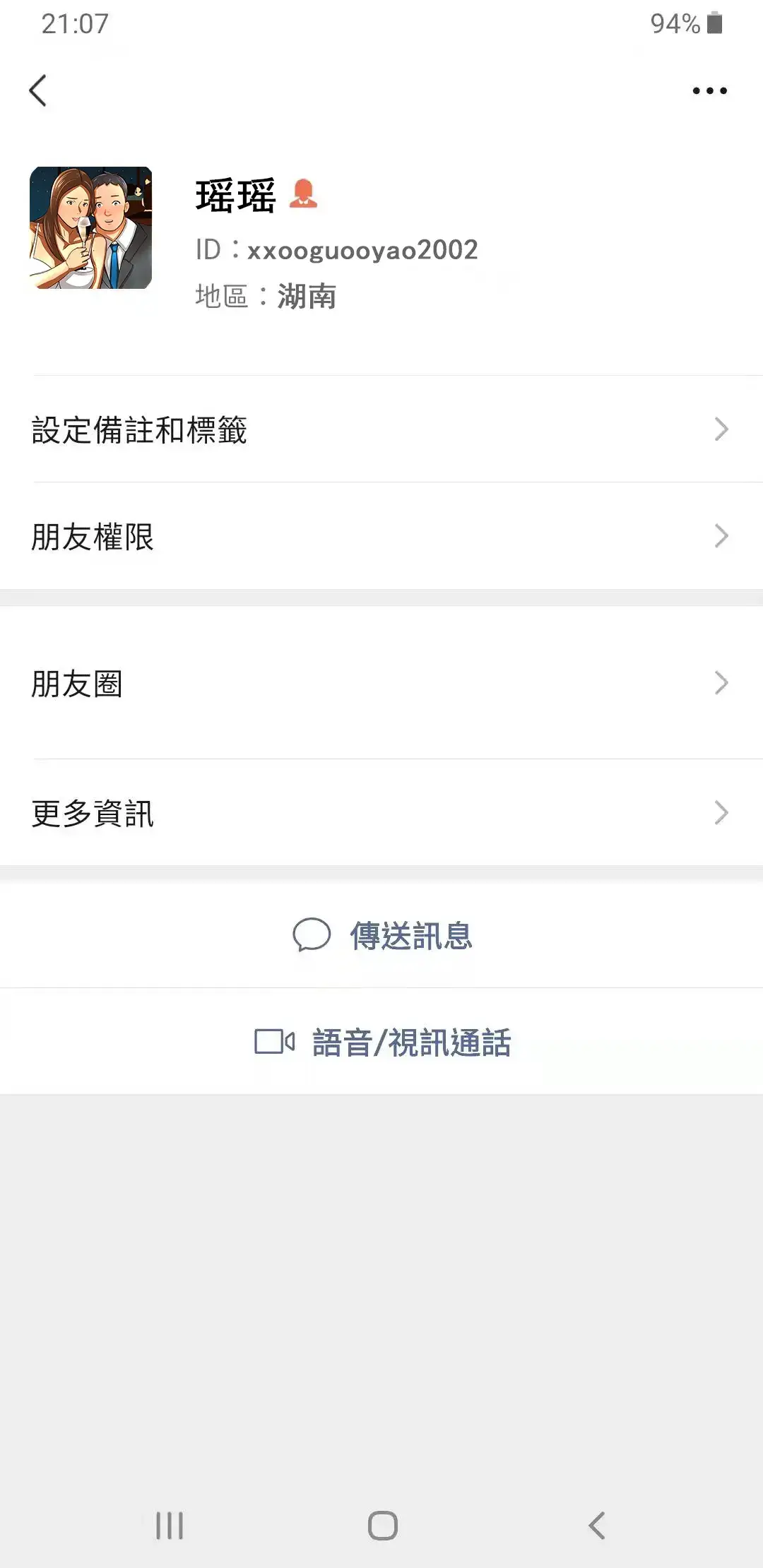Image resolution: width=763 pixels, height=1568 pixels.
Task: Open 設定備註和標籤 settings
Action: (x=381, y=429)
